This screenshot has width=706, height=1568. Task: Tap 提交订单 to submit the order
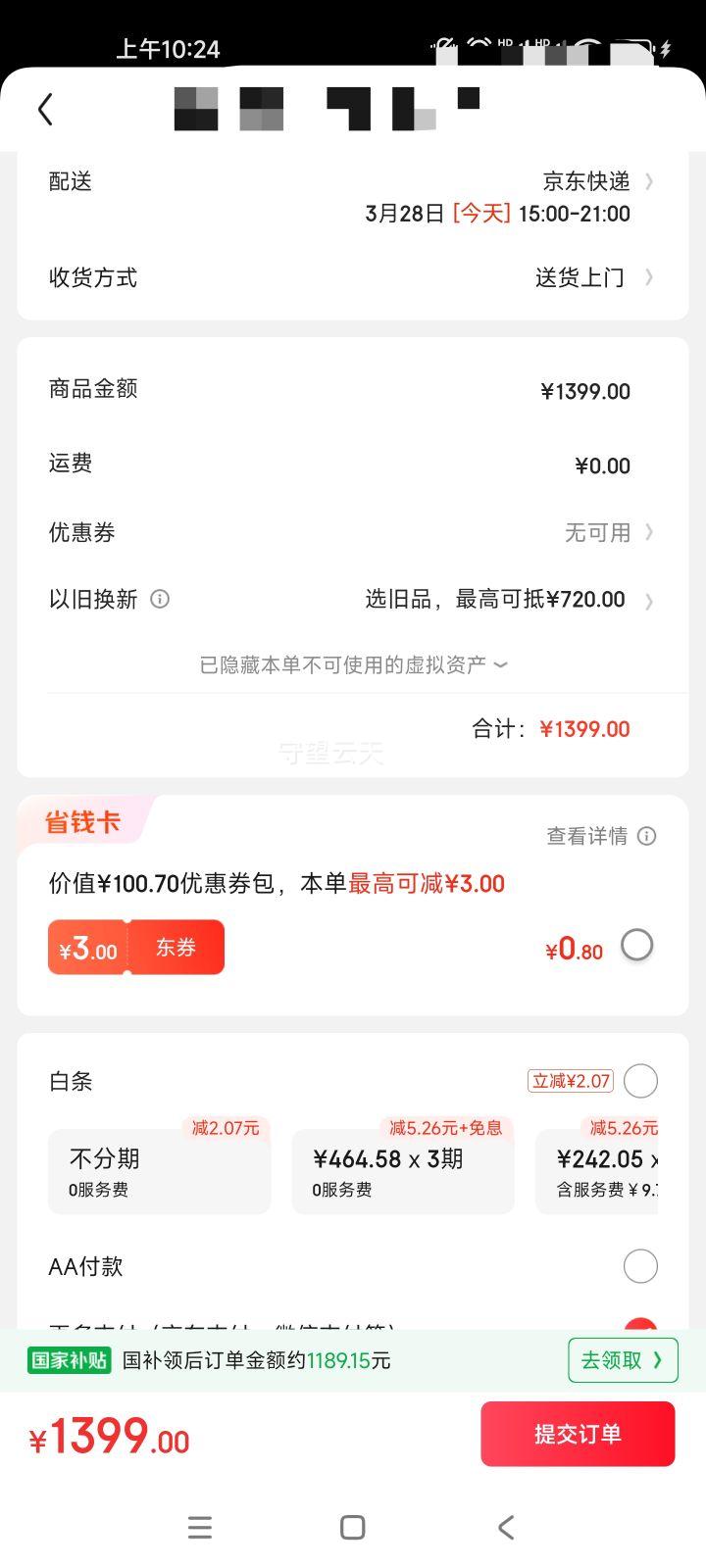click(578, 1434)
